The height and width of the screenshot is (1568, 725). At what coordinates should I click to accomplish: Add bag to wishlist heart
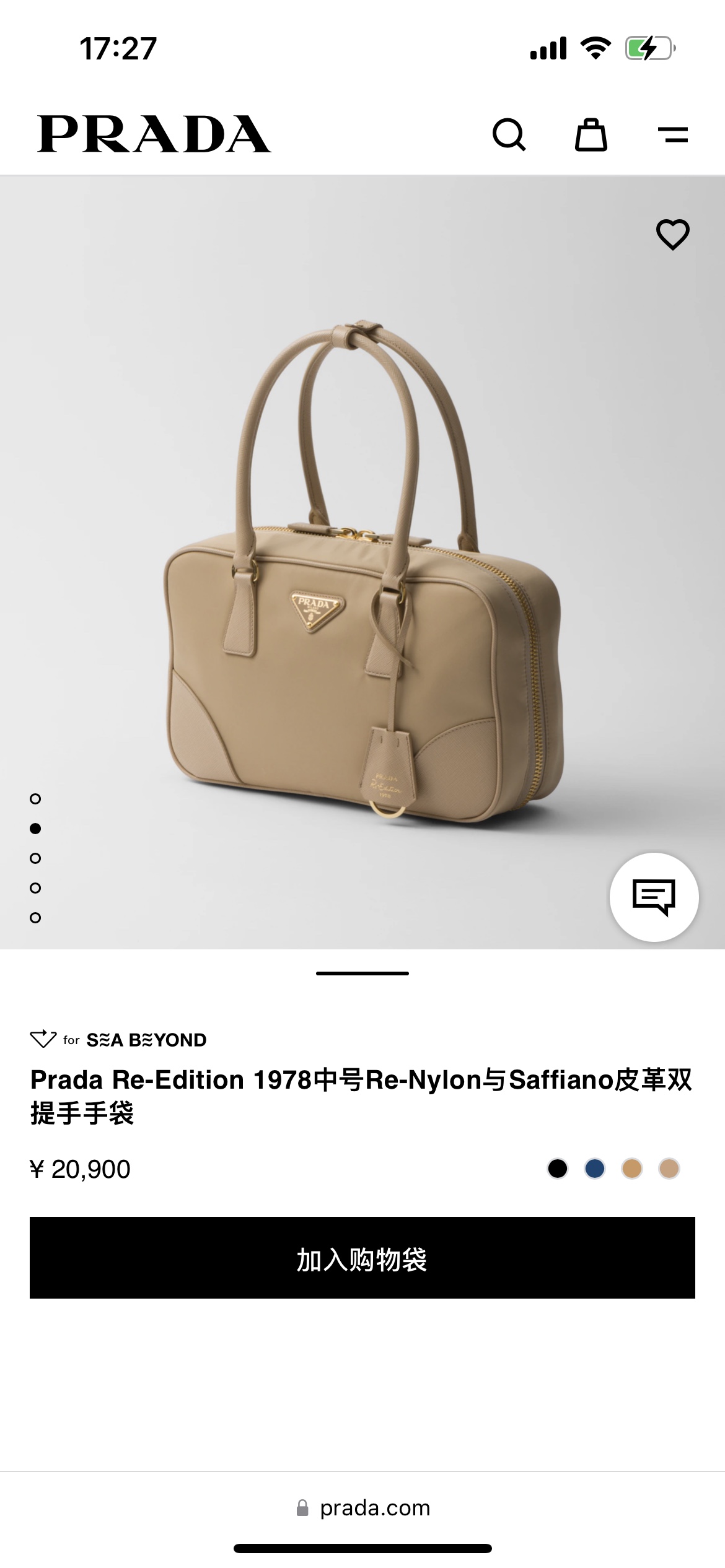click(x=672, y=234)
